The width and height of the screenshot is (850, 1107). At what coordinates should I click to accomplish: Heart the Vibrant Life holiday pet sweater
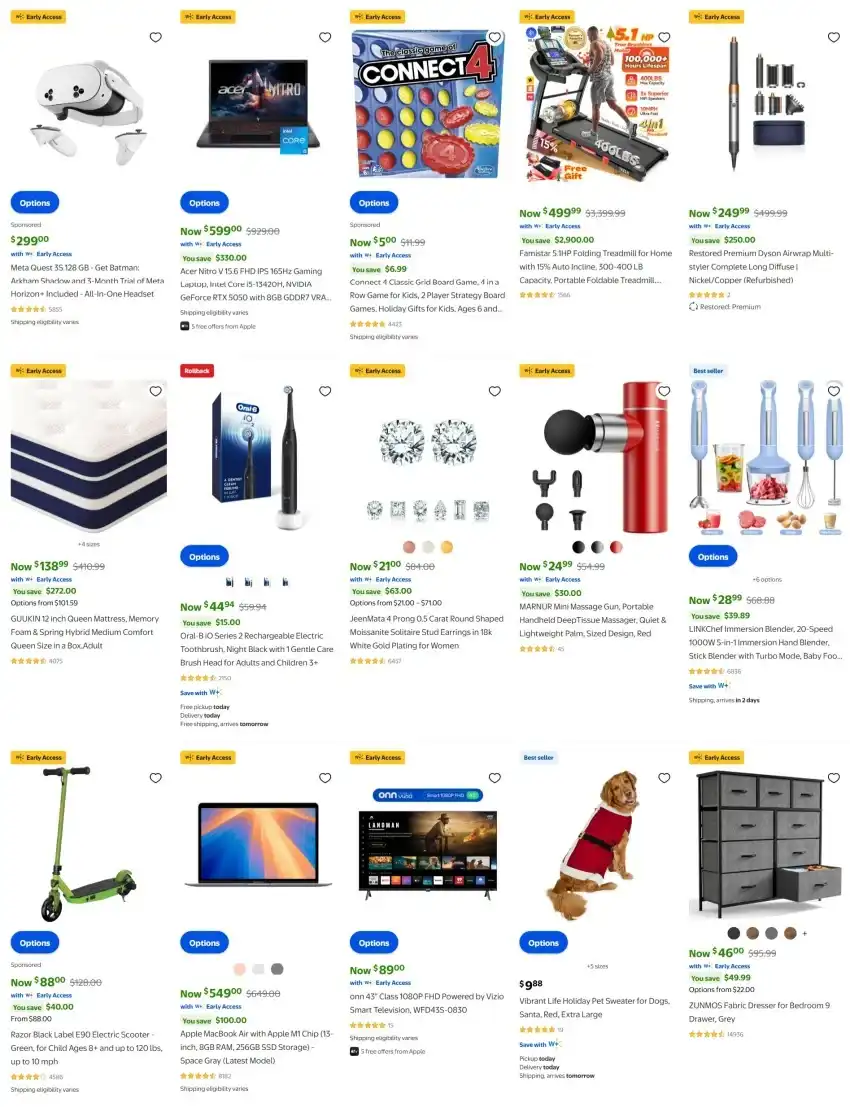664,778
